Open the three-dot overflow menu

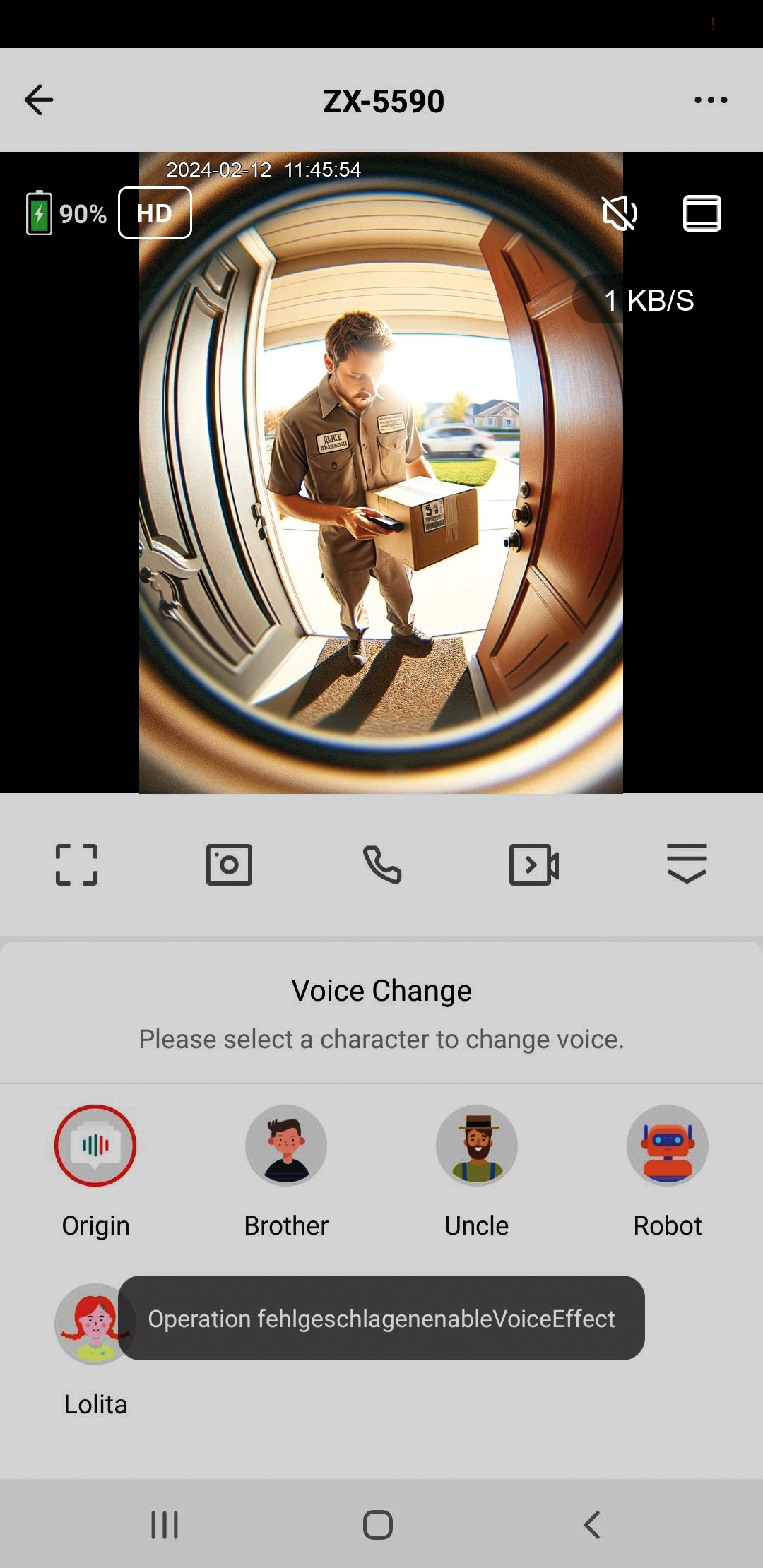tap(710, 100)
